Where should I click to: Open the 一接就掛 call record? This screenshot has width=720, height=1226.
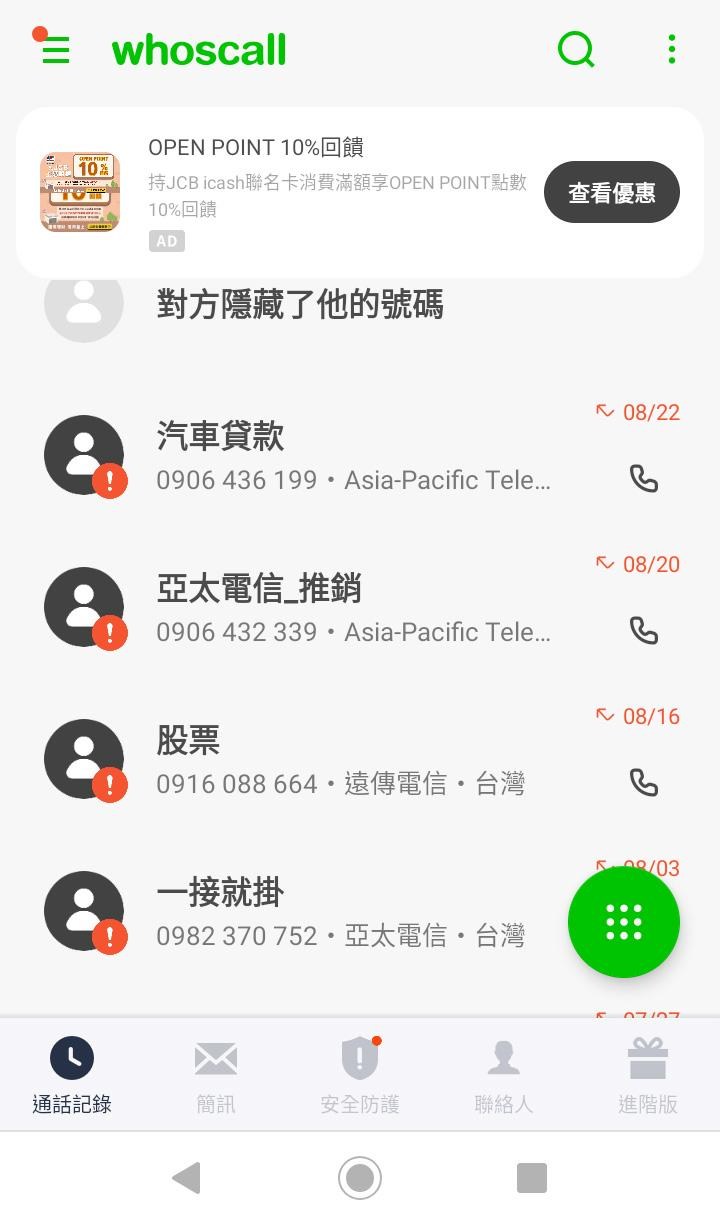pyautogui.click(x=300, y=910)
